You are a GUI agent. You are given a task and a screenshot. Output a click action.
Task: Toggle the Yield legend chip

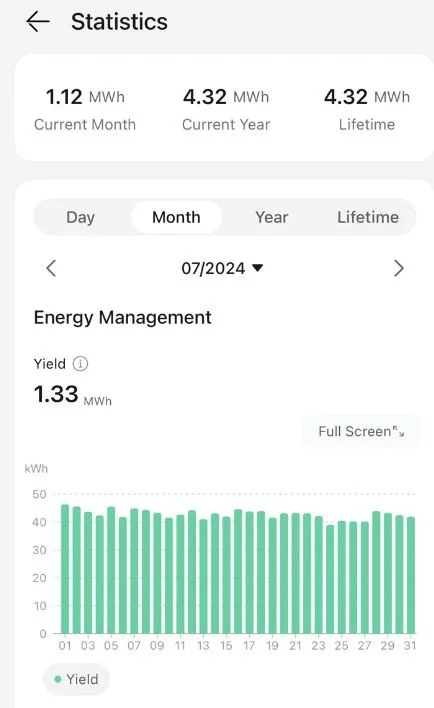point(76,679)
